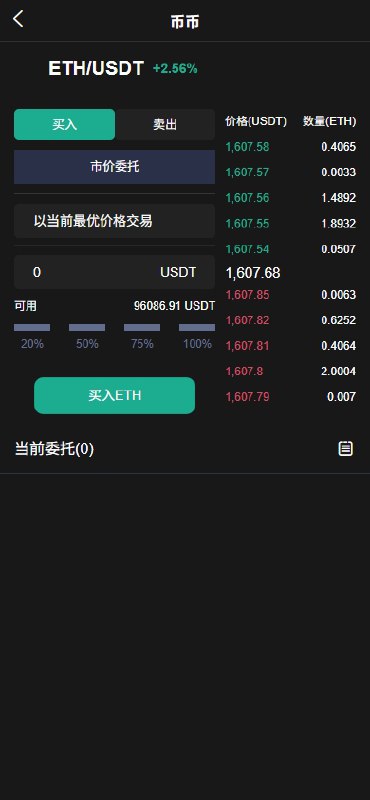Select the 75% amount option
The height and width of the screenshot is (800, 370).
142,336
